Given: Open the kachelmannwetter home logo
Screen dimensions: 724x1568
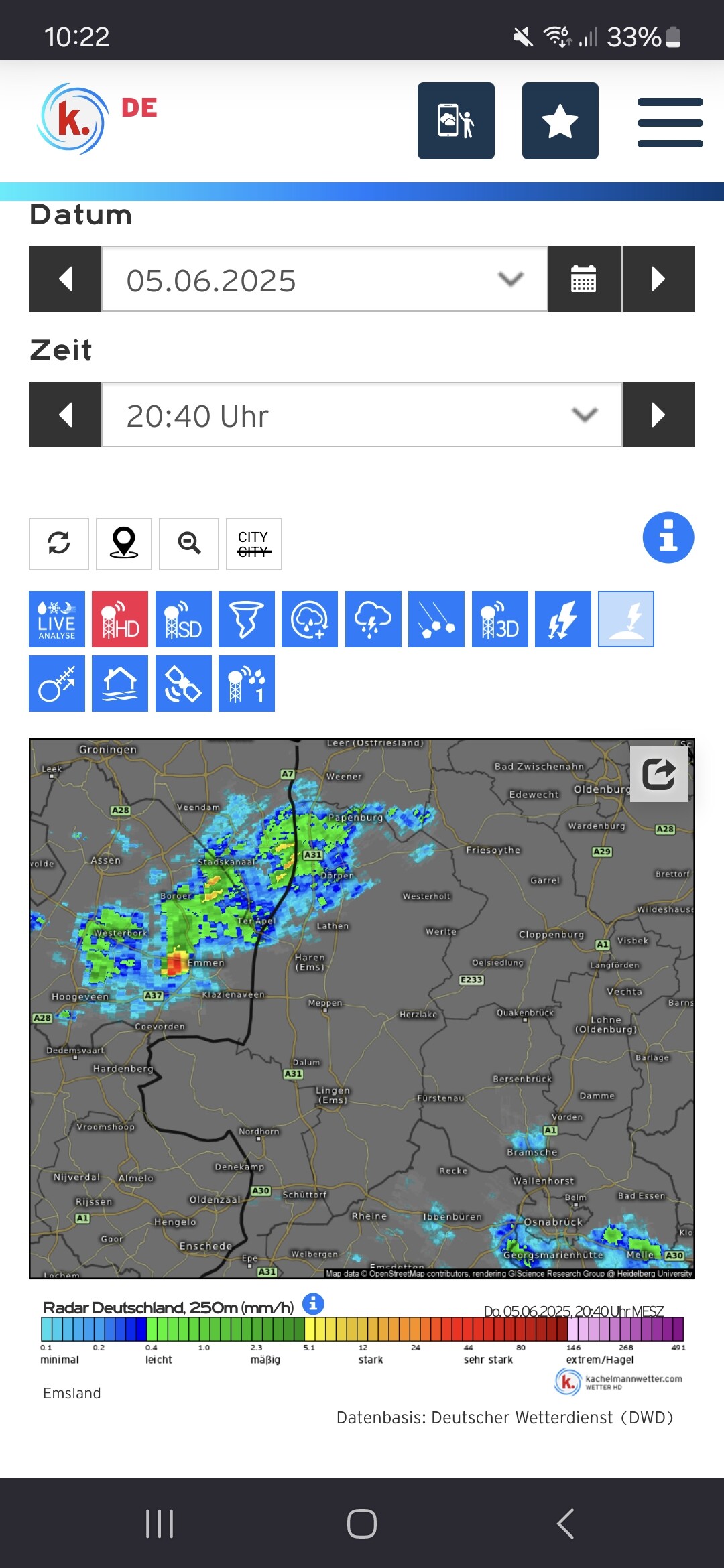Looking at the screenshot, I should [x=72, y=119].
